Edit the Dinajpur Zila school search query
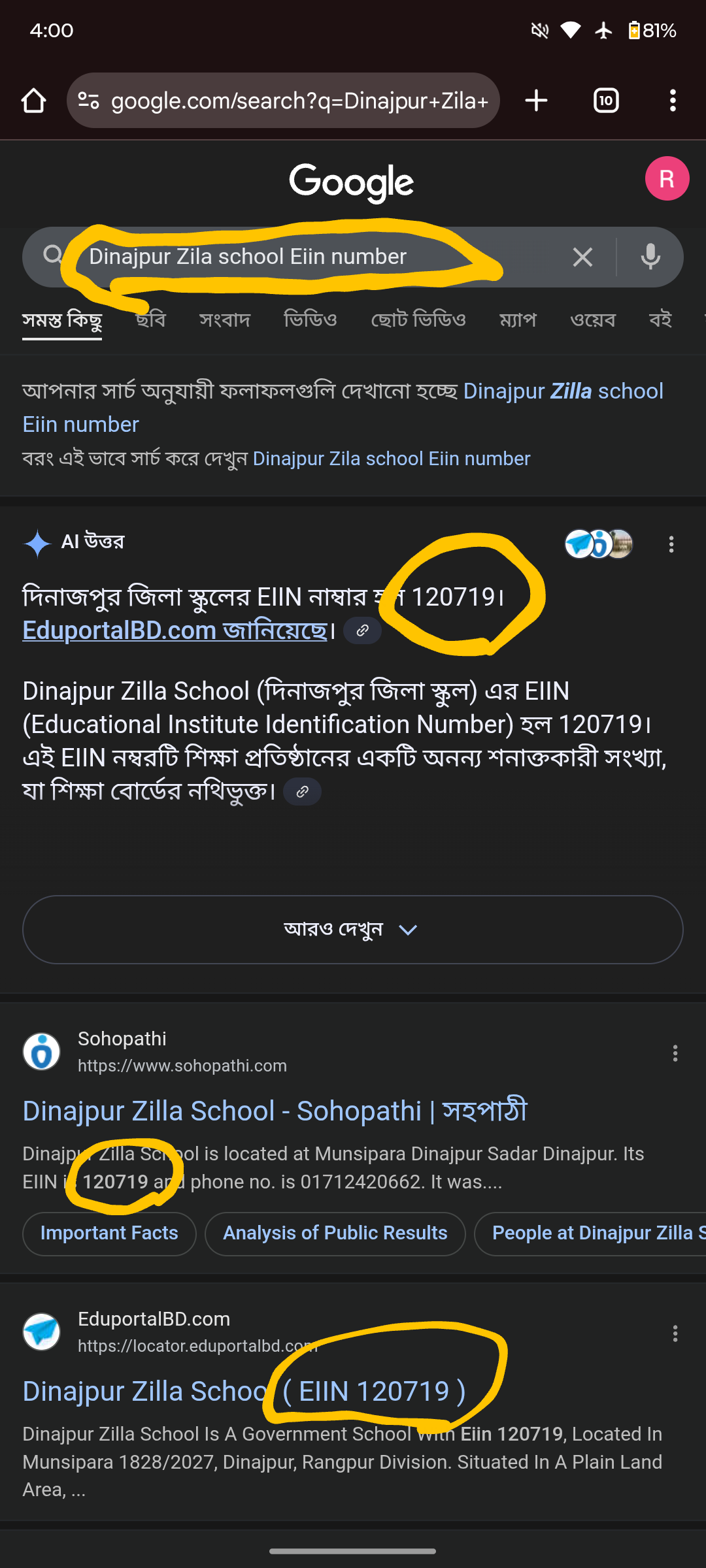 coord(294,257)
